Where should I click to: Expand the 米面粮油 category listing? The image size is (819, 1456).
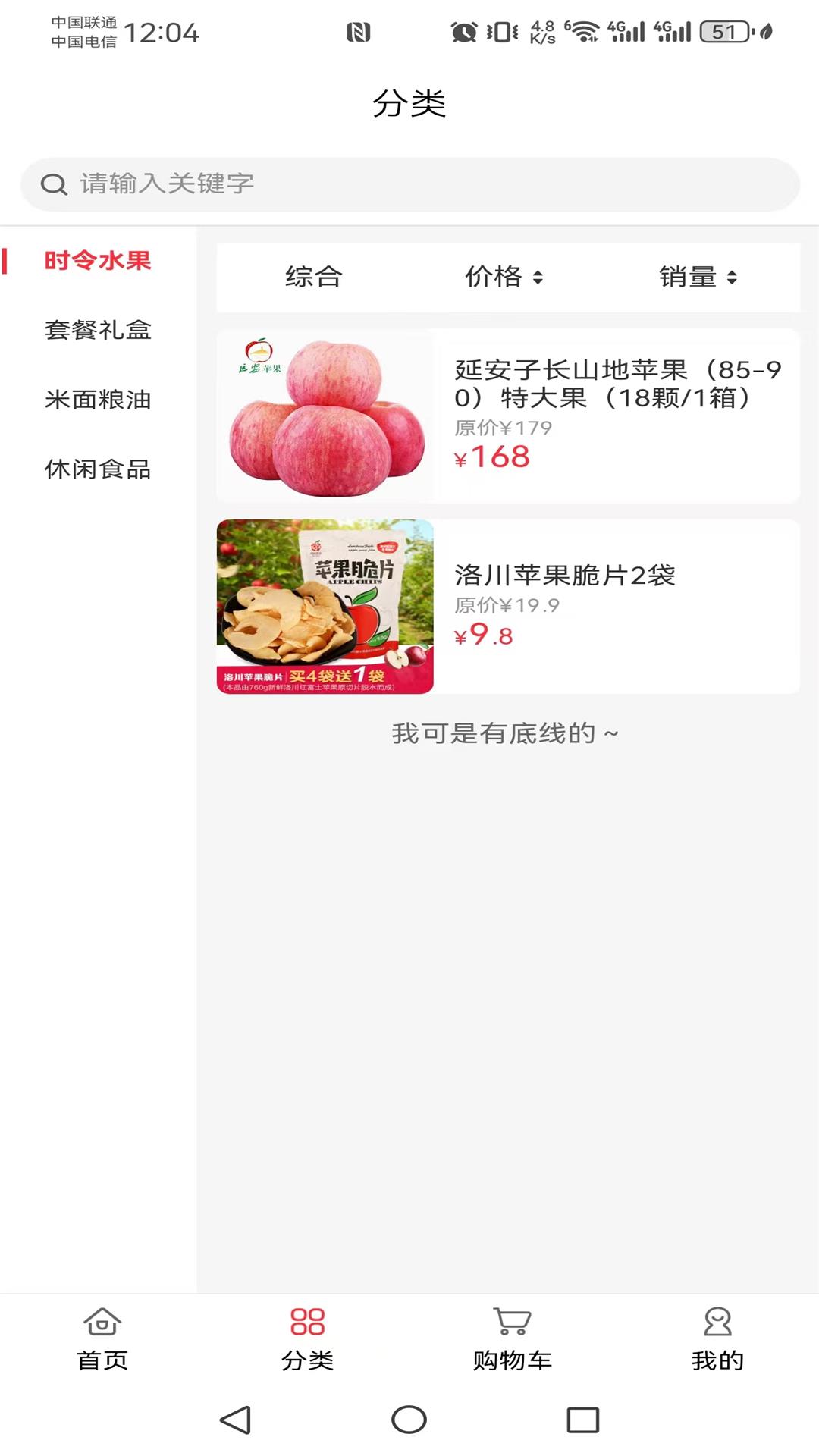pyautogui.click(x=97, y=400)
